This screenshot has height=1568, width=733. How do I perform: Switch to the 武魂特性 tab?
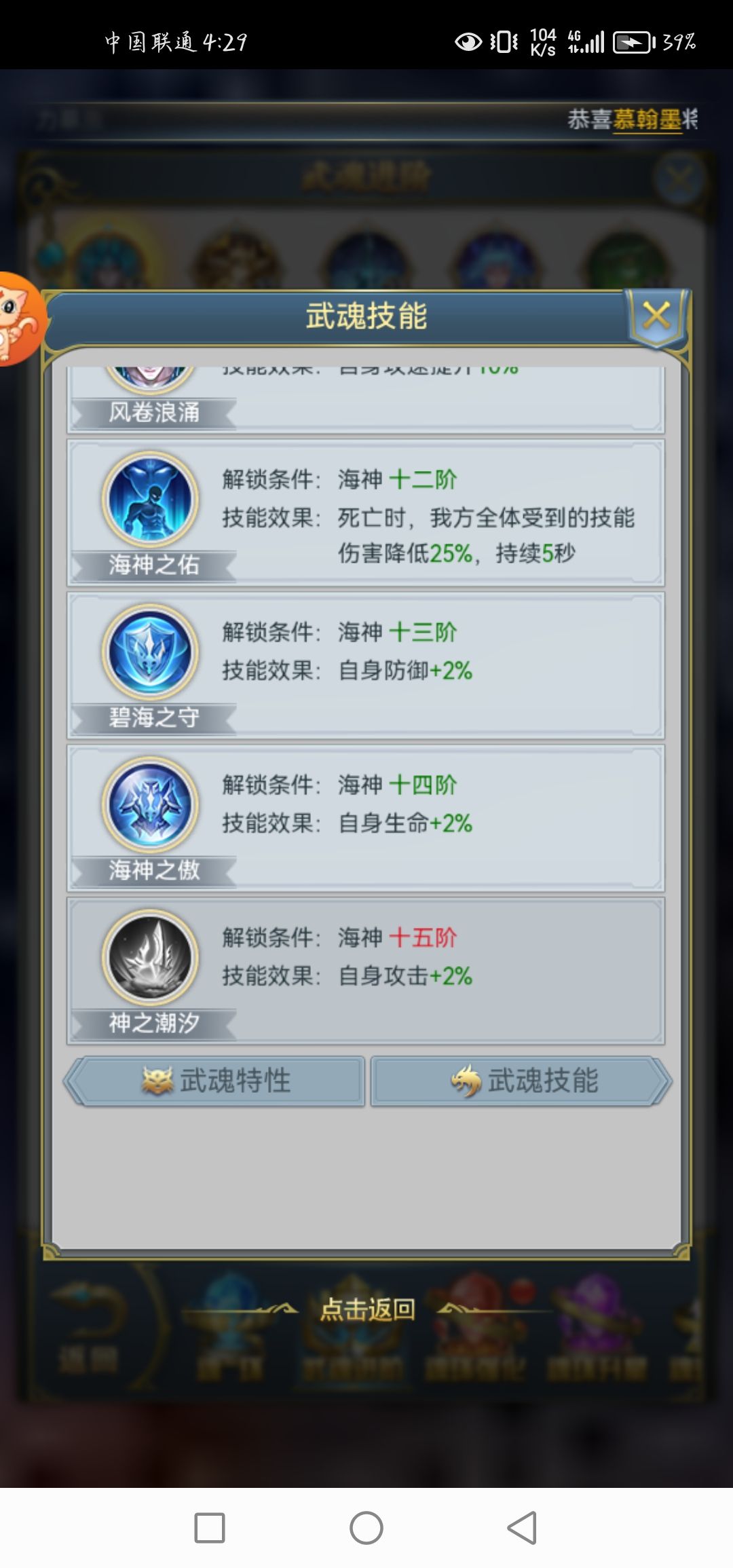216,1081
